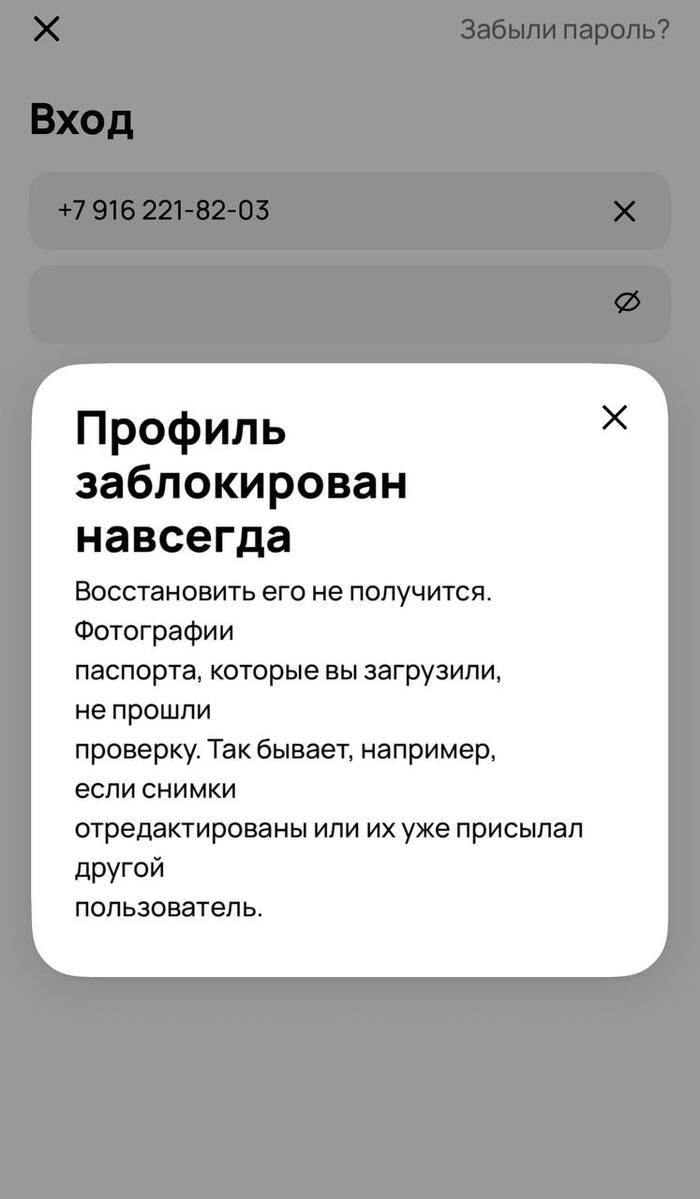
Task: Clear the entered phone number
Action: coord(624,211)
